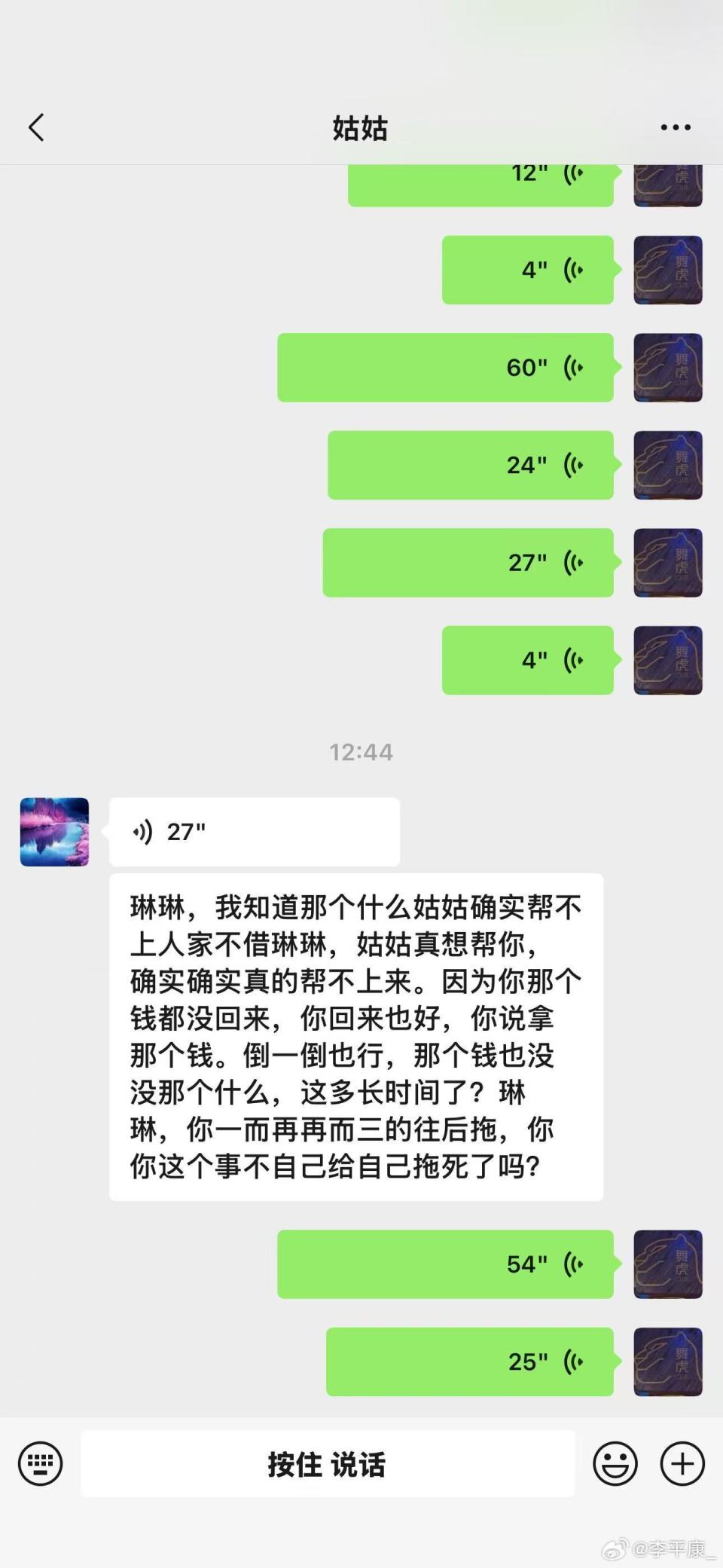
Task: Tap the back arrow to exit chat
Action: click(36, 127)
